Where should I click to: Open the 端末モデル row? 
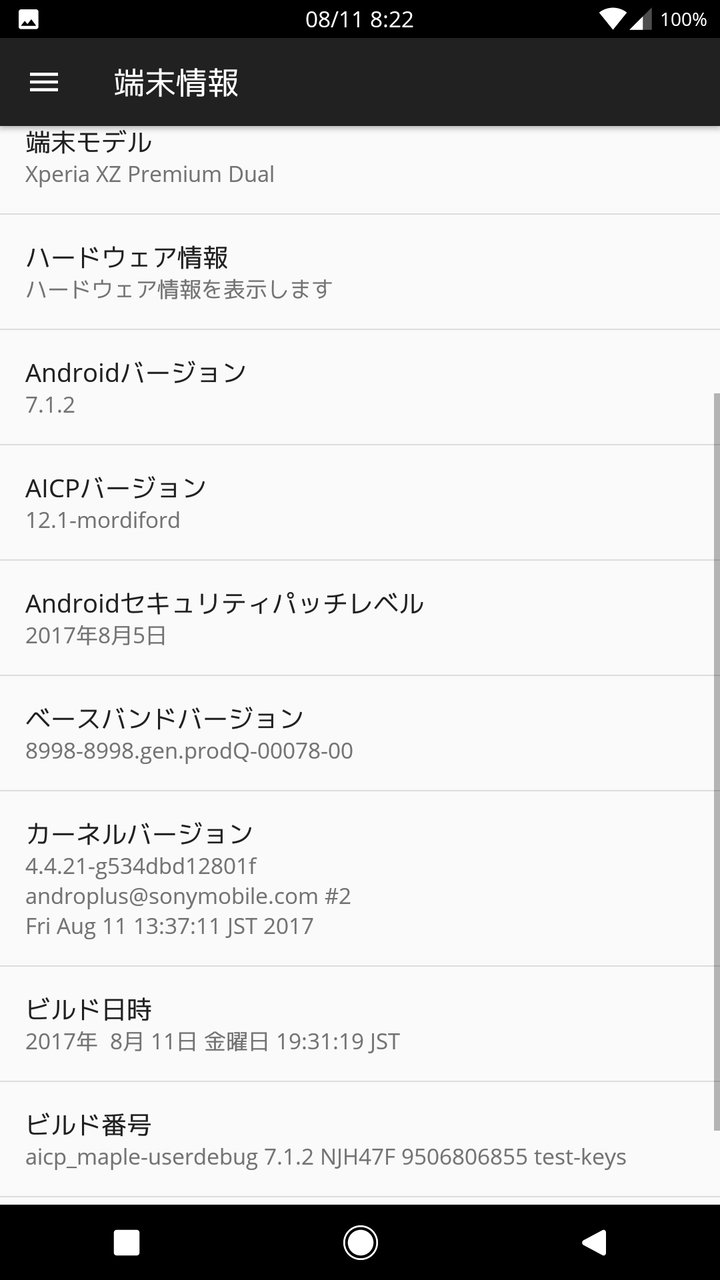click(x=360, y=170)
